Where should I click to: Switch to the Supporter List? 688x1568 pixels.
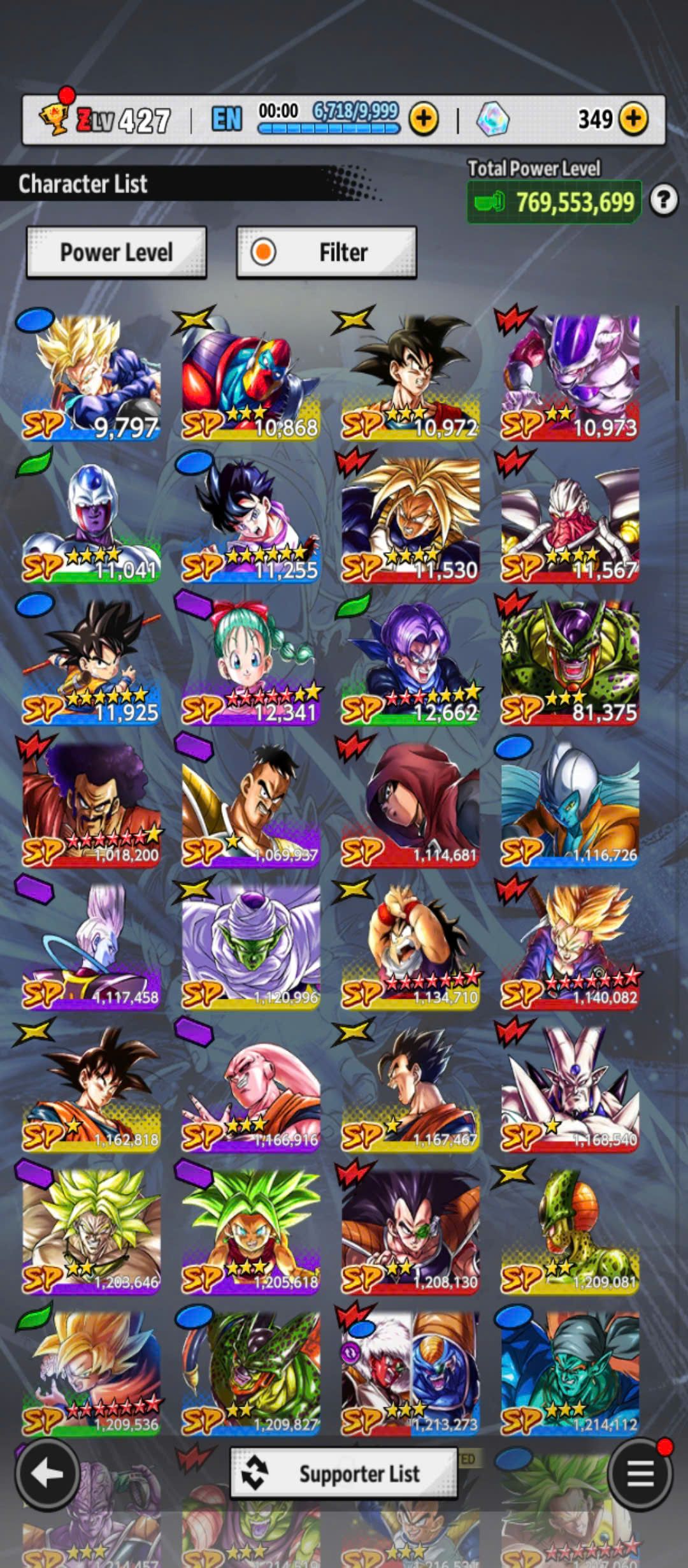coord(344,1473)
